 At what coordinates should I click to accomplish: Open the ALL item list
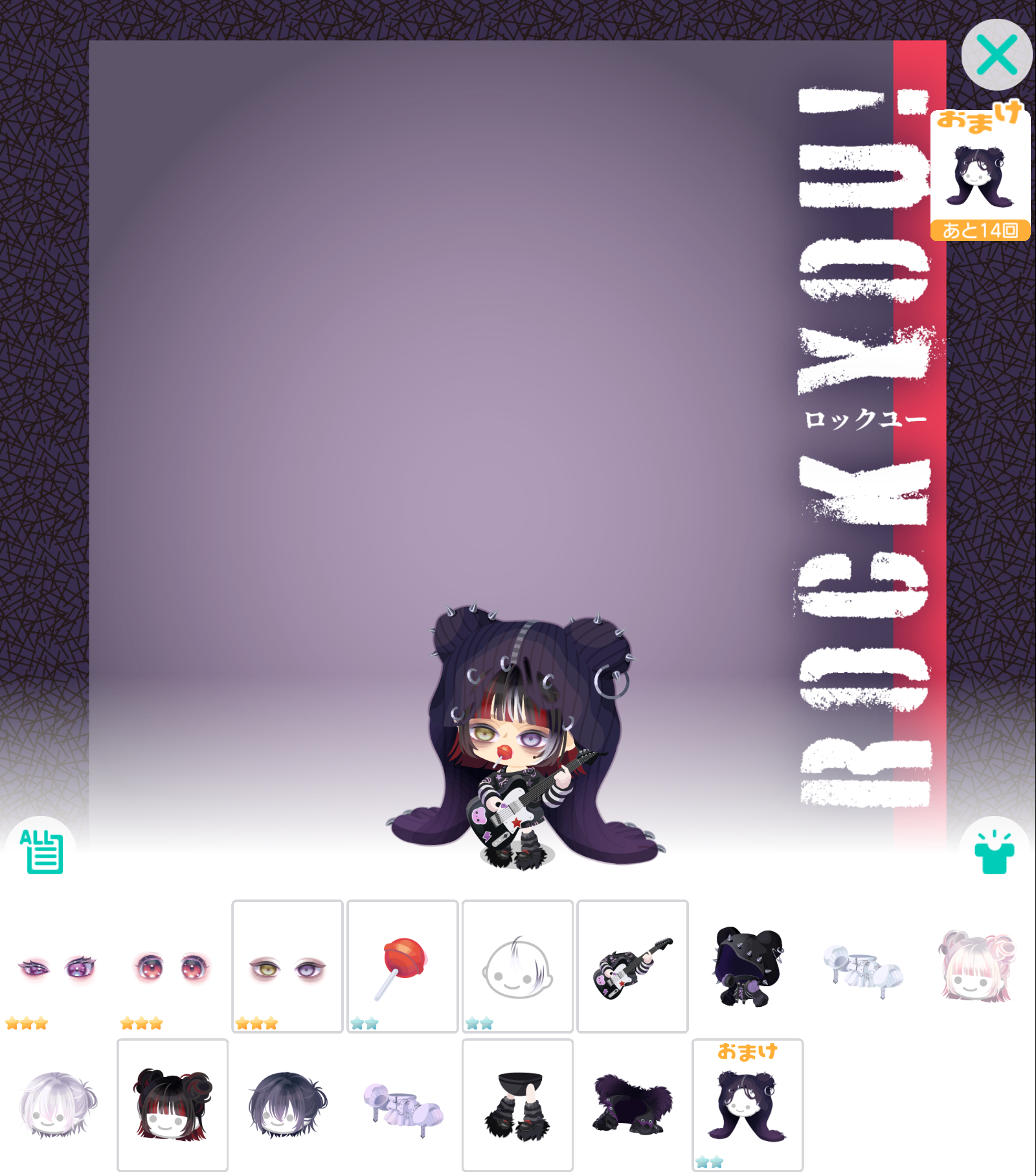(41, 851)
